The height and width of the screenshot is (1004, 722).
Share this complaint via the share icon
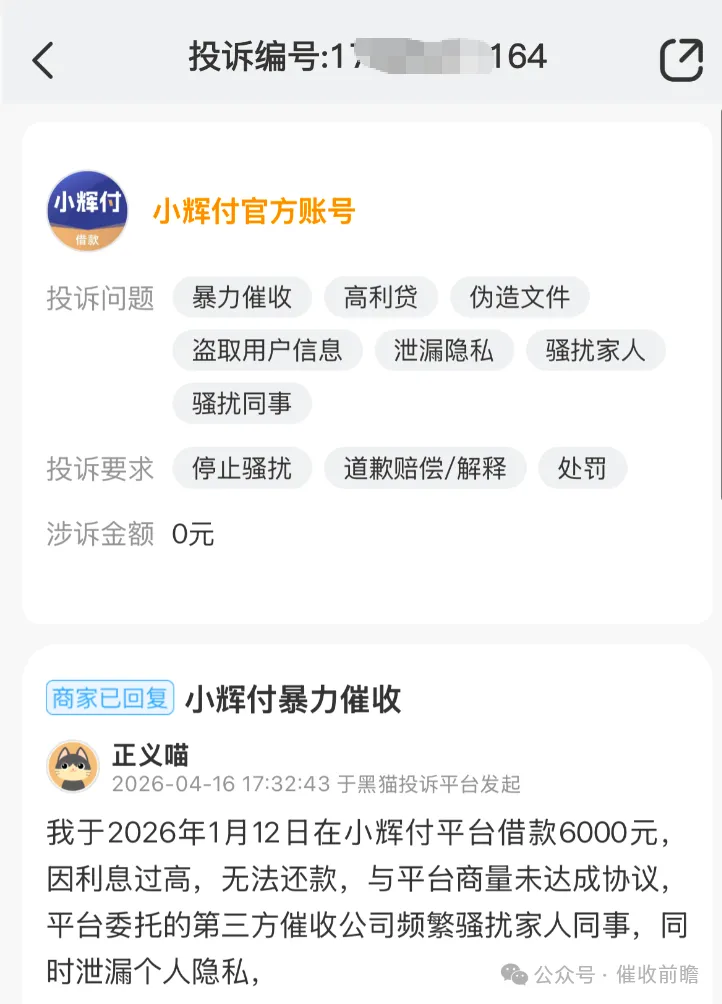681,60
